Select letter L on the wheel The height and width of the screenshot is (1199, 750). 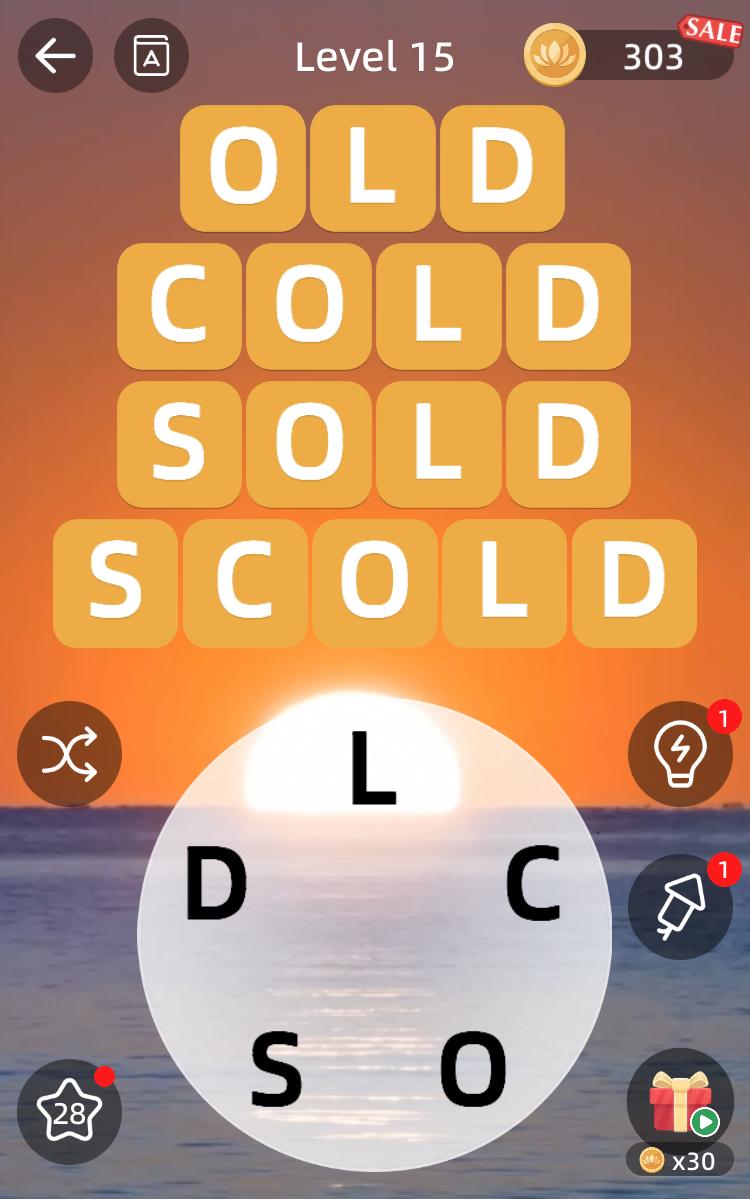click(373, 768)
